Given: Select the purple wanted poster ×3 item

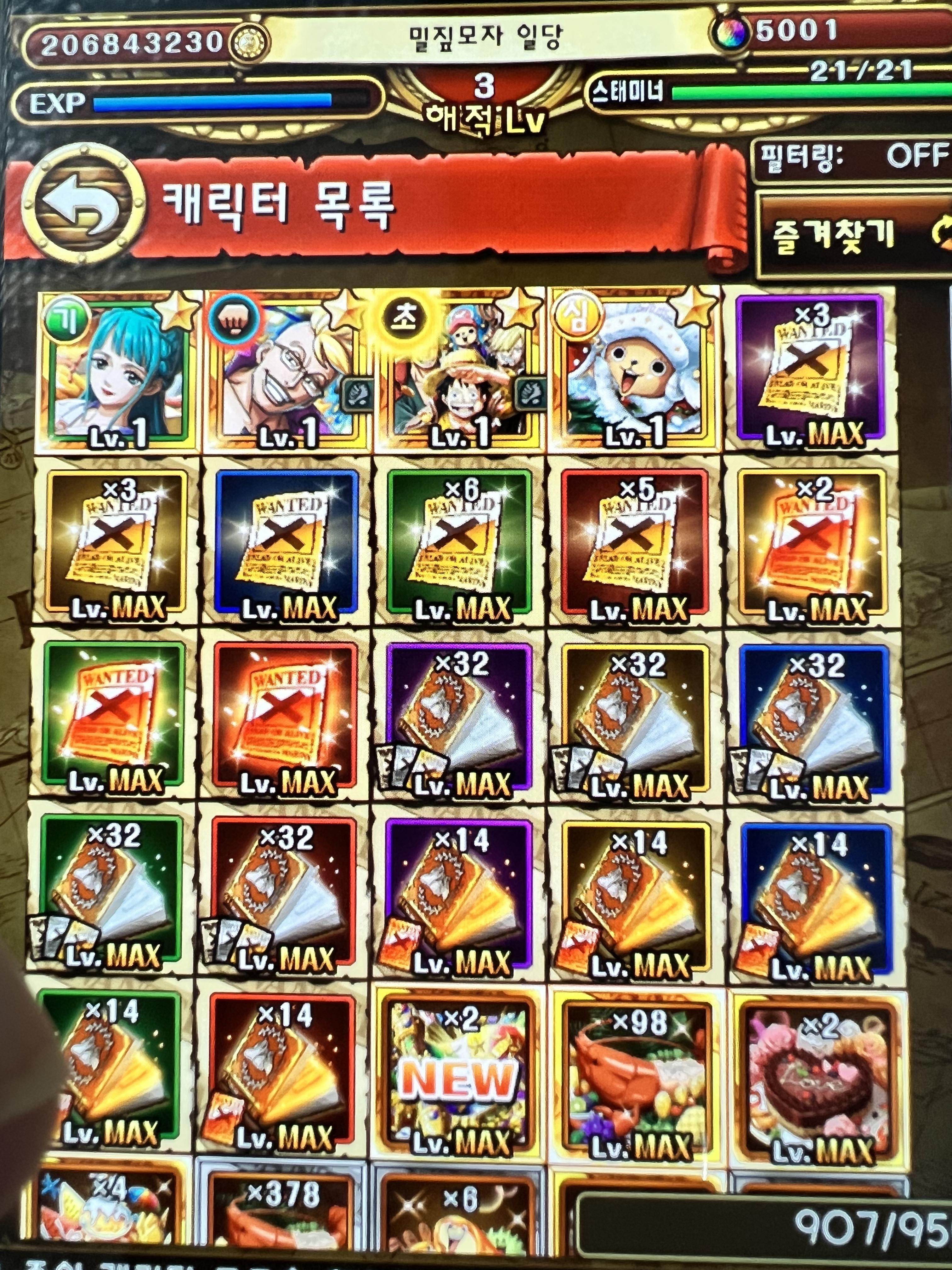Looking at the screenshot, I should (809, 370).
